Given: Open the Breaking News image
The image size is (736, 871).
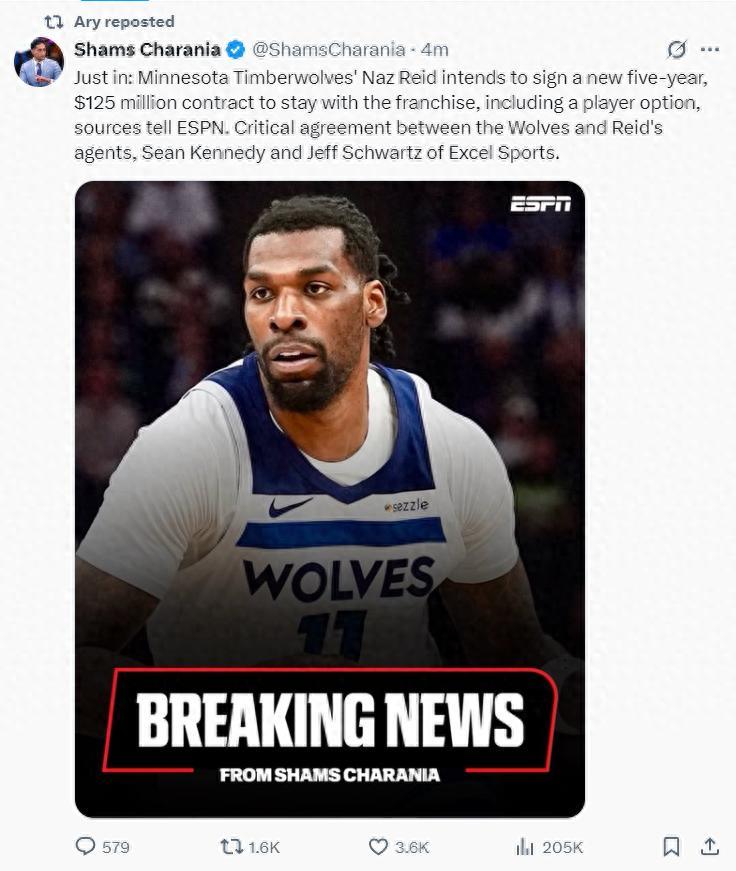Looking at the screenshot, I should pyautogui.click(x=330, y=498).
